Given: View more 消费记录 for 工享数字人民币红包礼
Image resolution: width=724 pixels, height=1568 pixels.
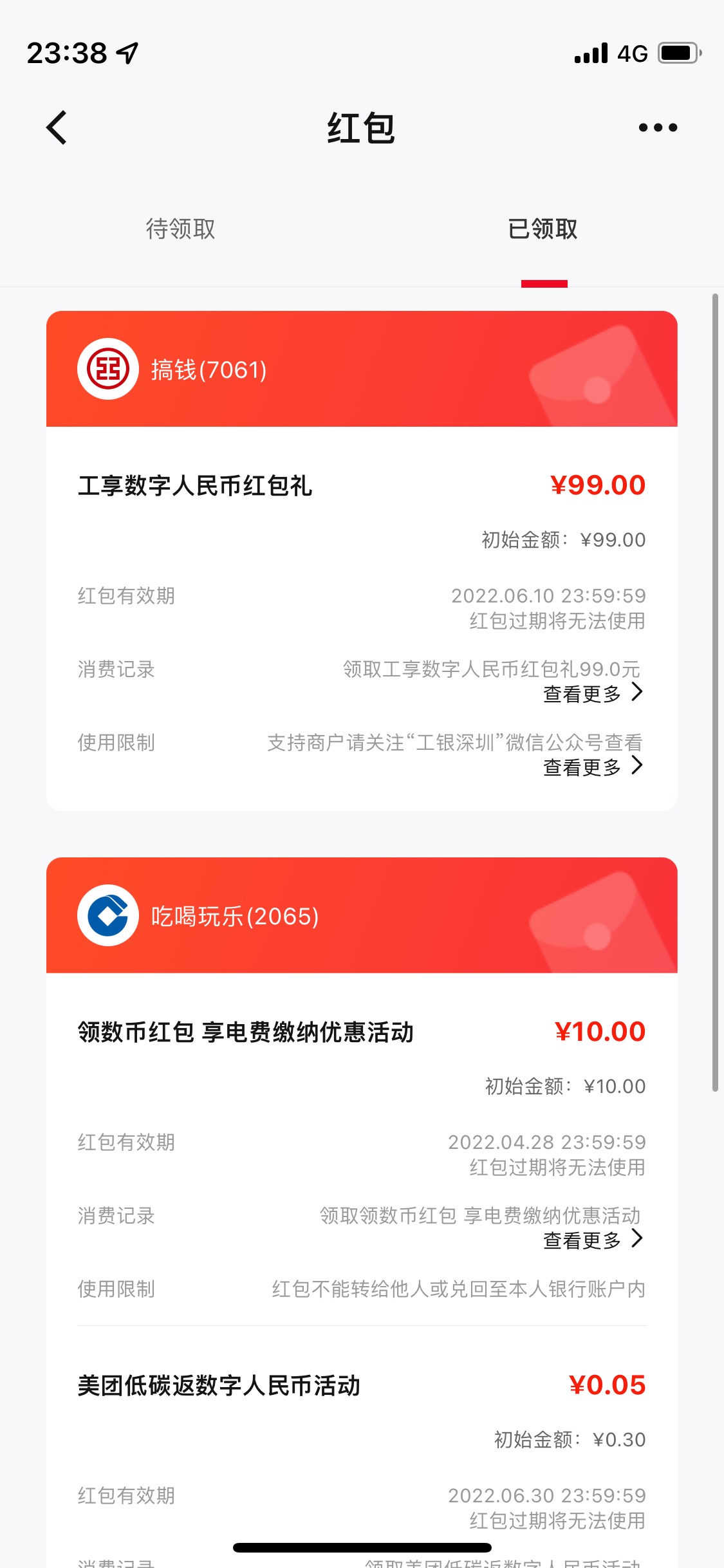Looking at the screenshot, I should (592, 694).
